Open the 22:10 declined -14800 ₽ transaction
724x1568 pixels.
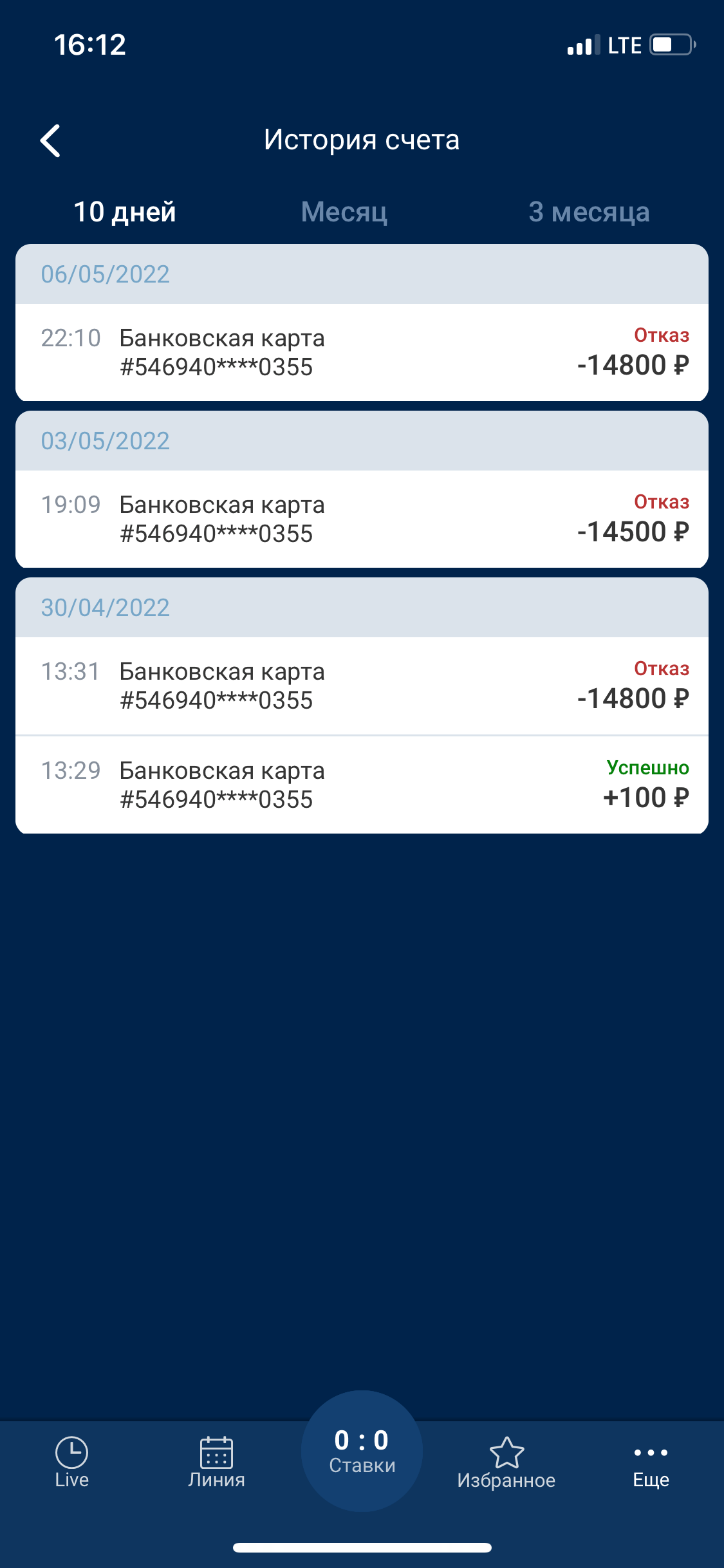coord(362,352)
